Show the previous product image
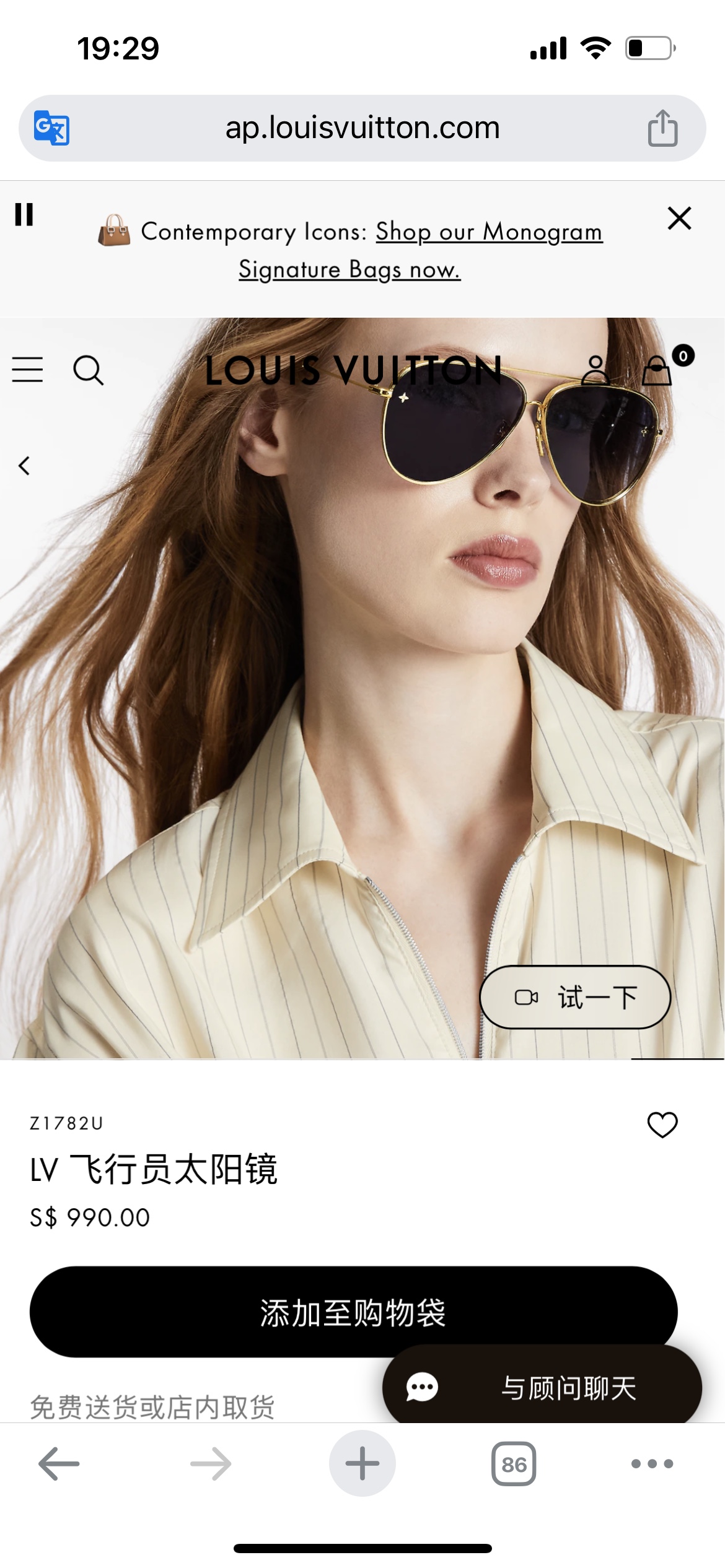This screenshot has width=725, height=1568. (x=25, y=466)
